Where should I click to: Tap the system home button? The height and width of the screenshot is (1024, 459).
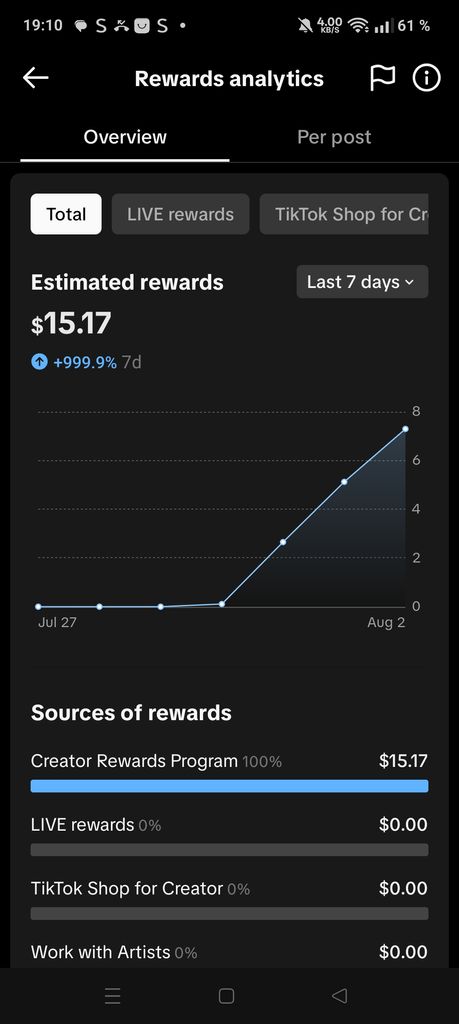click(x=226, y=995)
